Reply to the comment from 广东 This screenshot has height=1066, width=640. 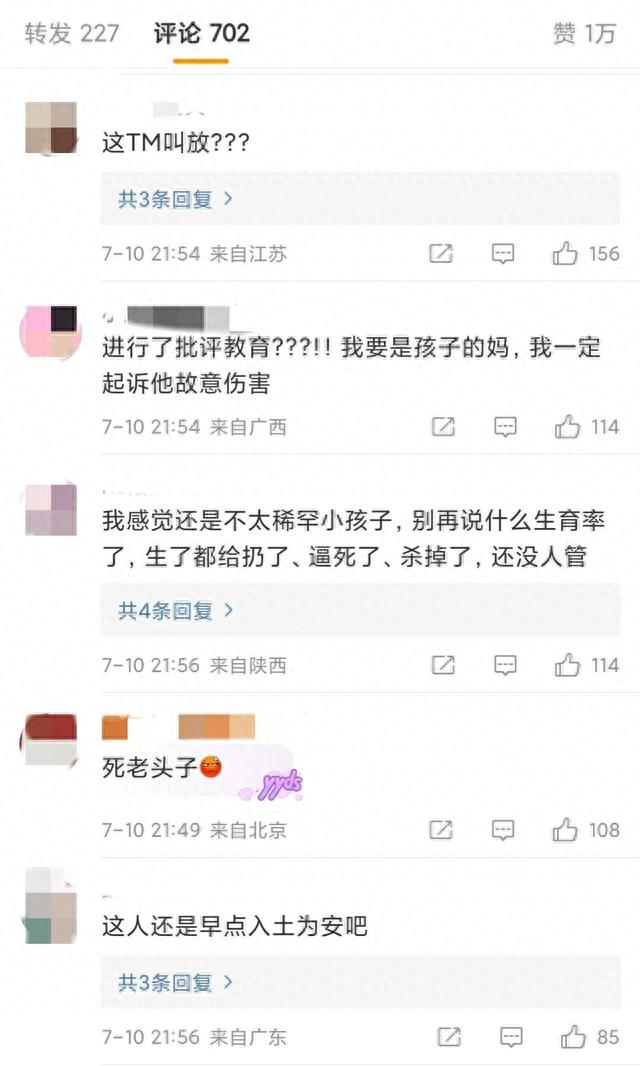click(x=511, y=1037)
